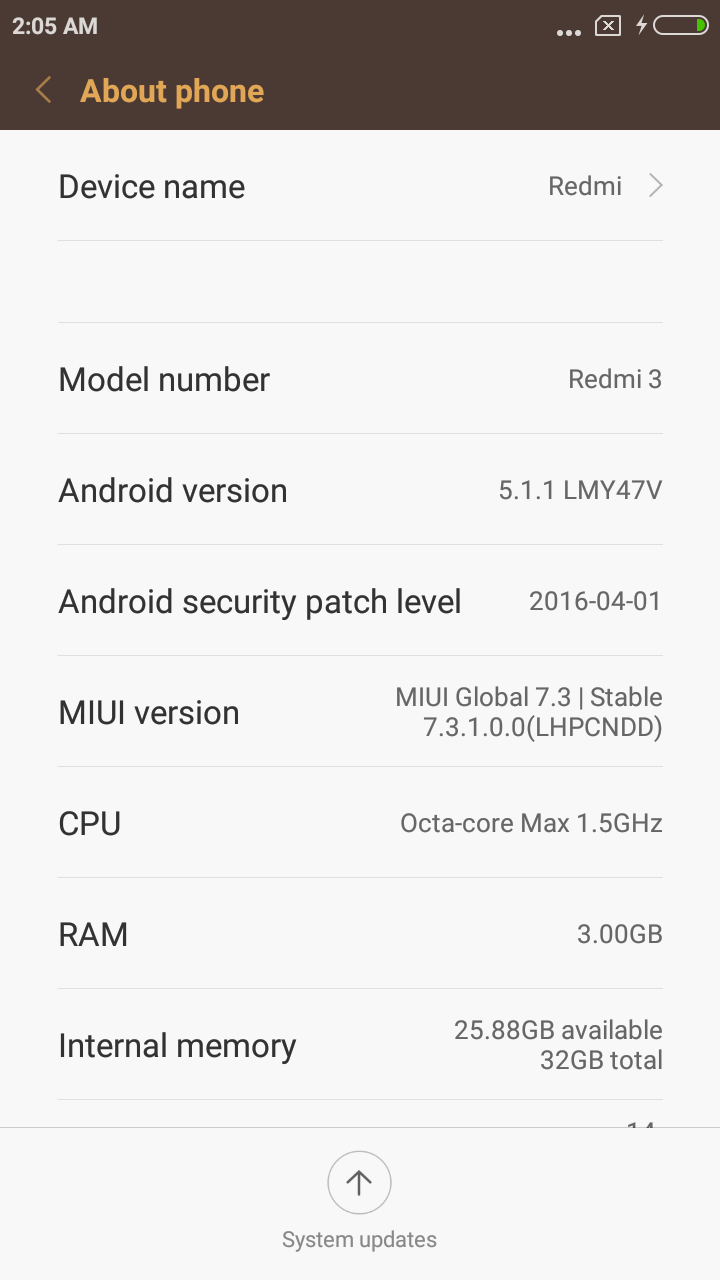The image size is (720, 1280).
Task: Tap the Android version row
Action: (x=360, y=490)
